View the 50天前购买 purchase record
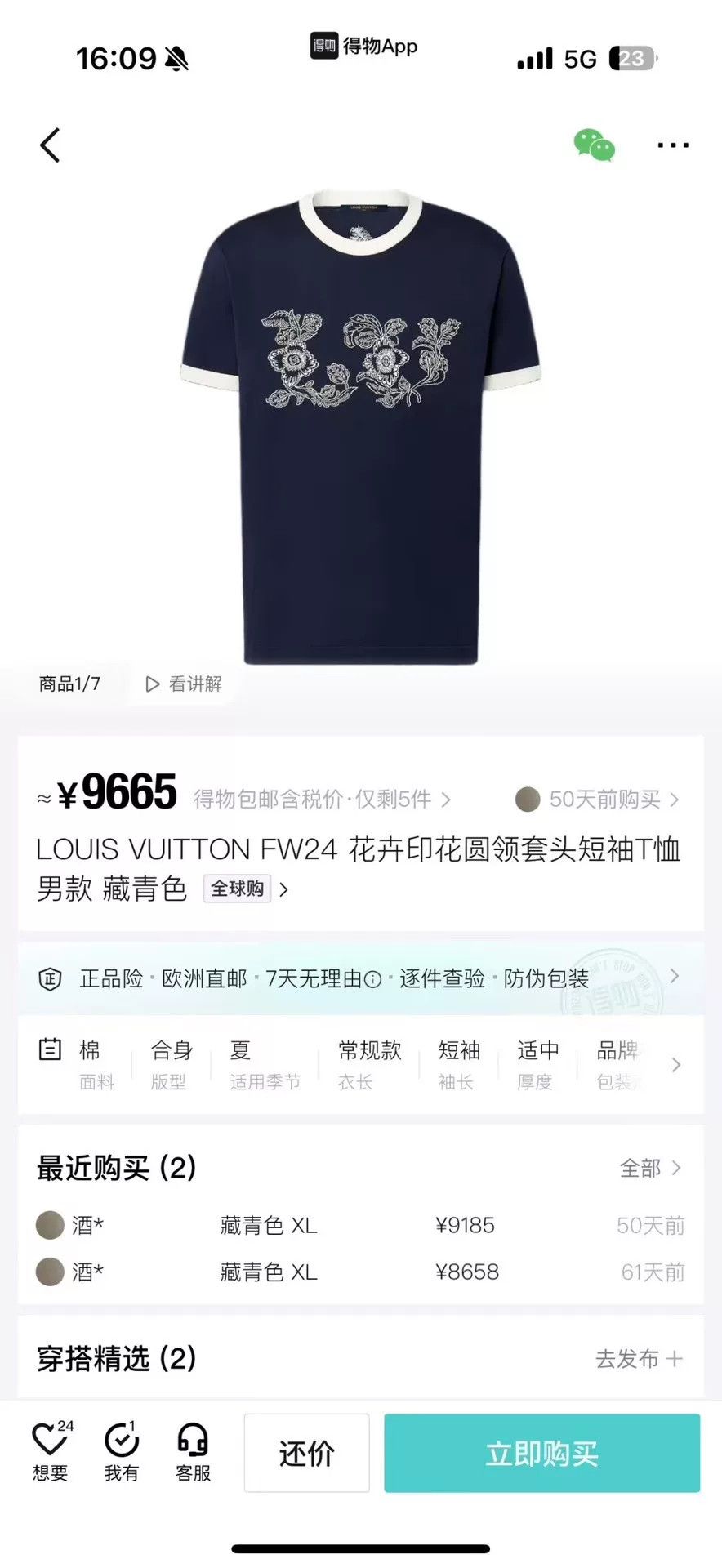The width and height of the screenshot is (722, 1568). pos(597,799)
